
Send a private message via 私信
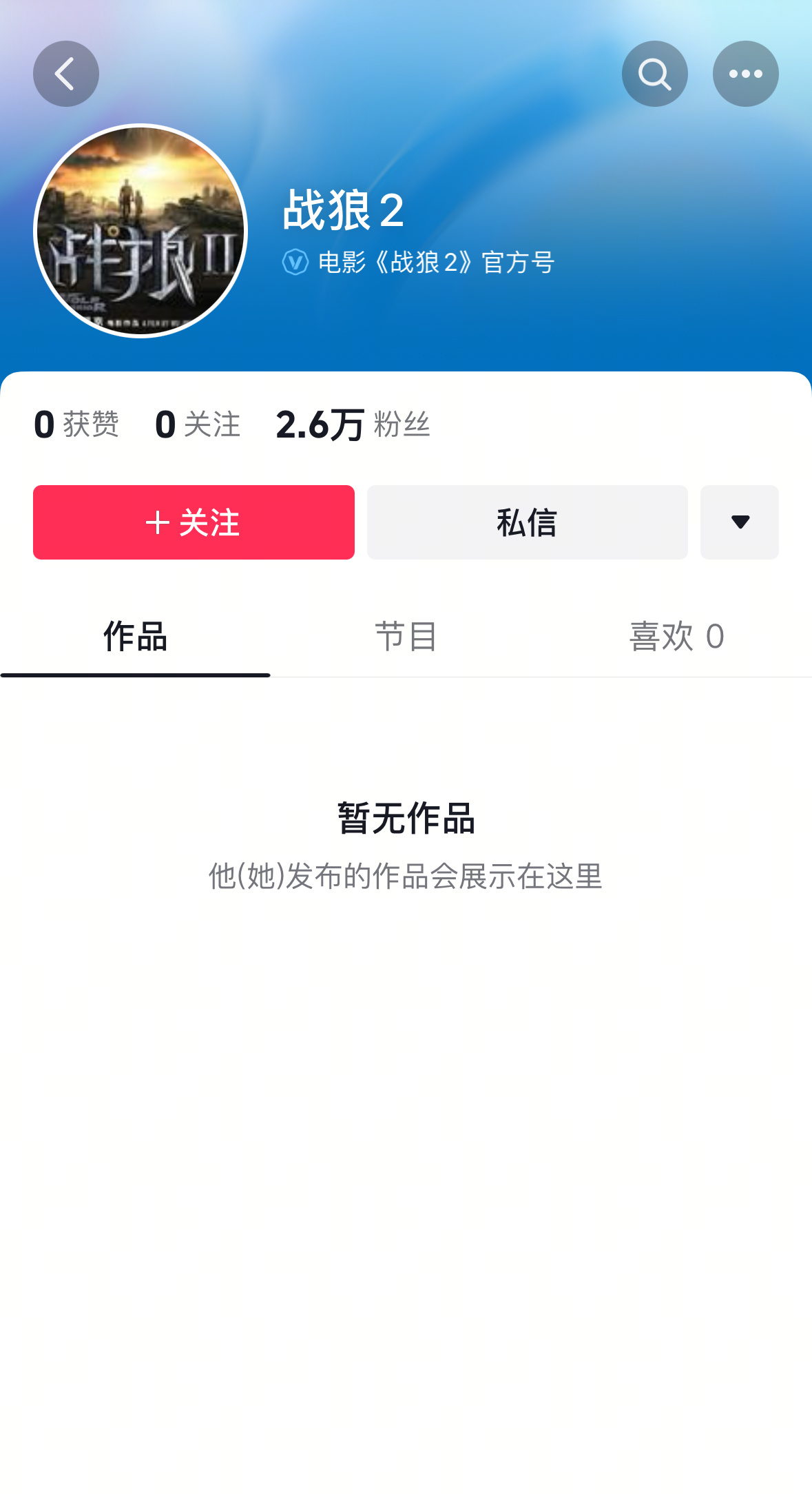tap(527, 522)
